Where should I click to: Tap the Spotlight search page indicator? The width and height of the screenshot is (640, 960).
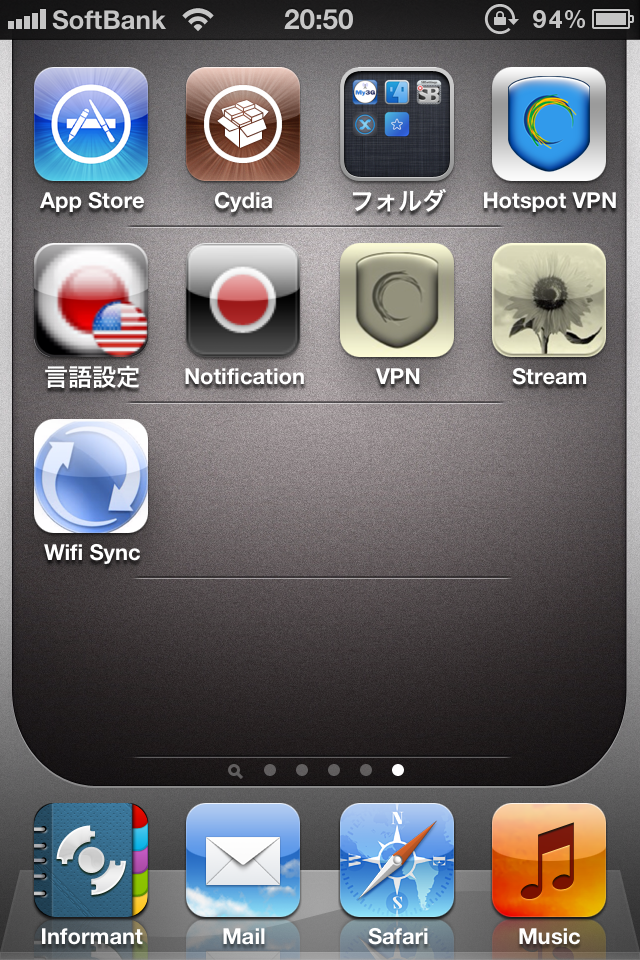click(235, 770)
